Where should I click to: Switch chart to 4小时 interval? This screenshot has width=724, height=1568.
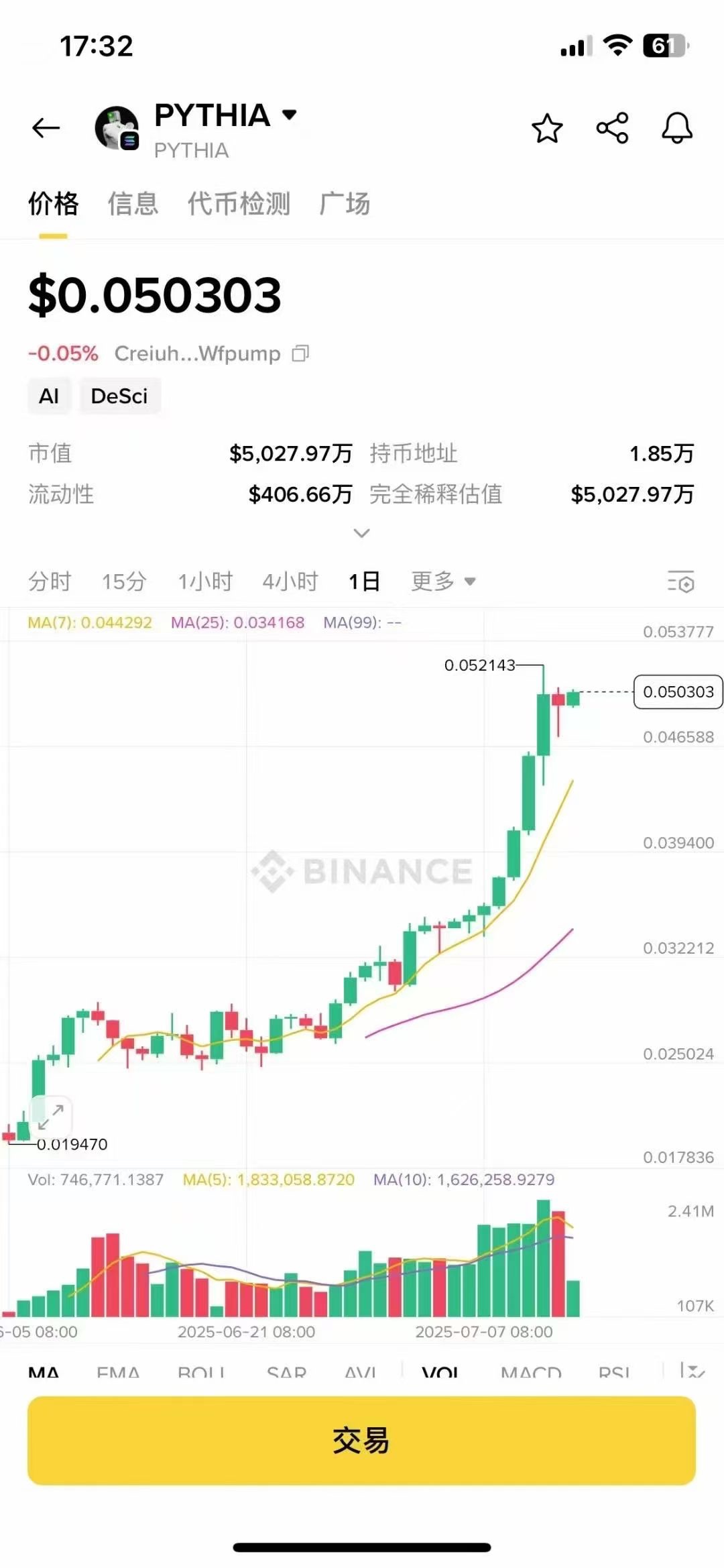pos(290,581)
